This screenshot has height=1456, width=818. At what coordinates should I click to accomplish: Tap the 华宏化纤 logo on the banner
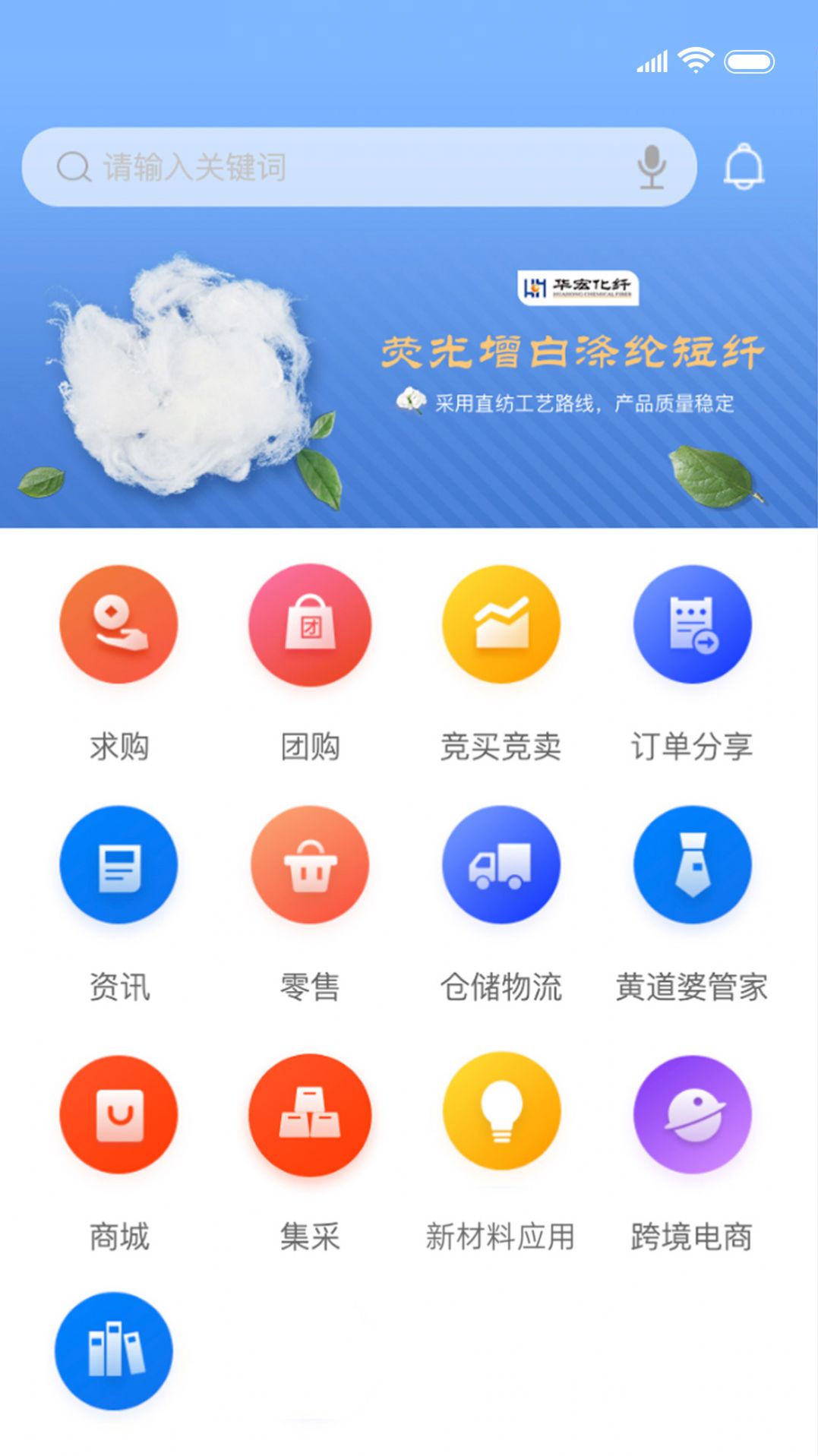(580, 289)
